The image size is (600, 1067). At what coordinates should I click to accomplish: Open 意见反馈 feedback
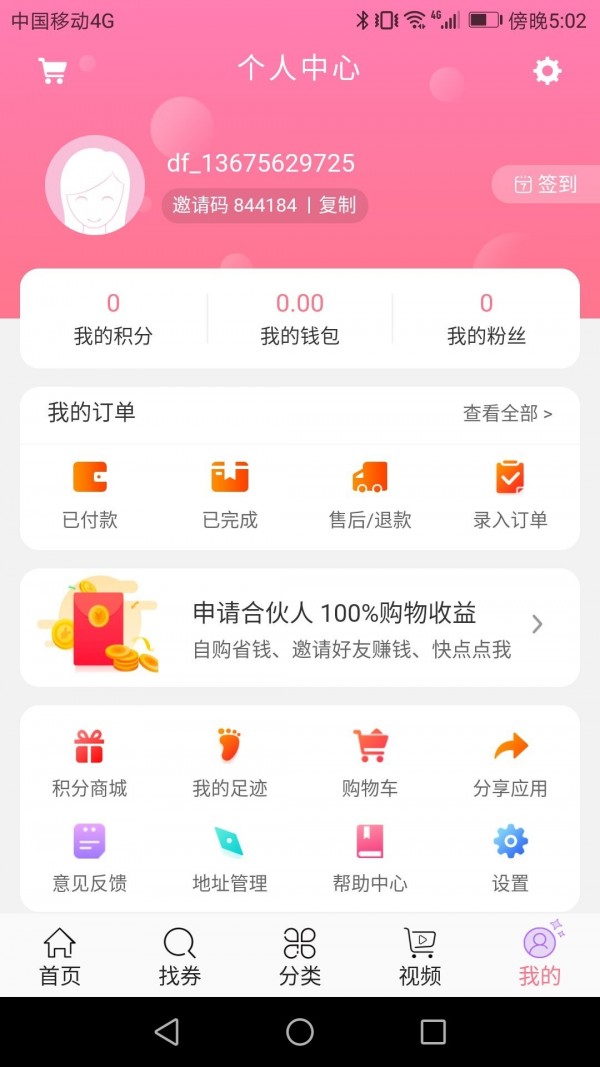click(90, 857)
